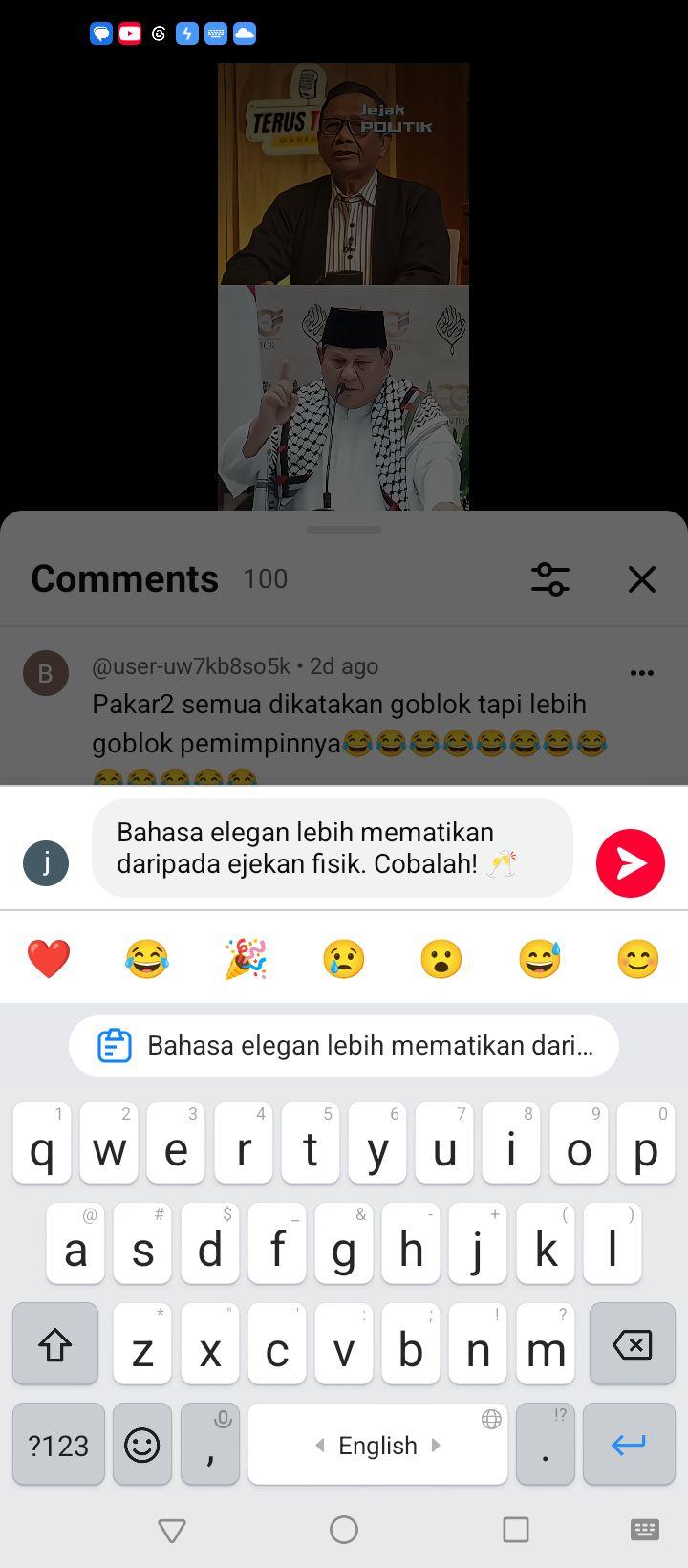Insert the red heart emoji
Viewport: 688px width, 1568px height.
[49, 959]
